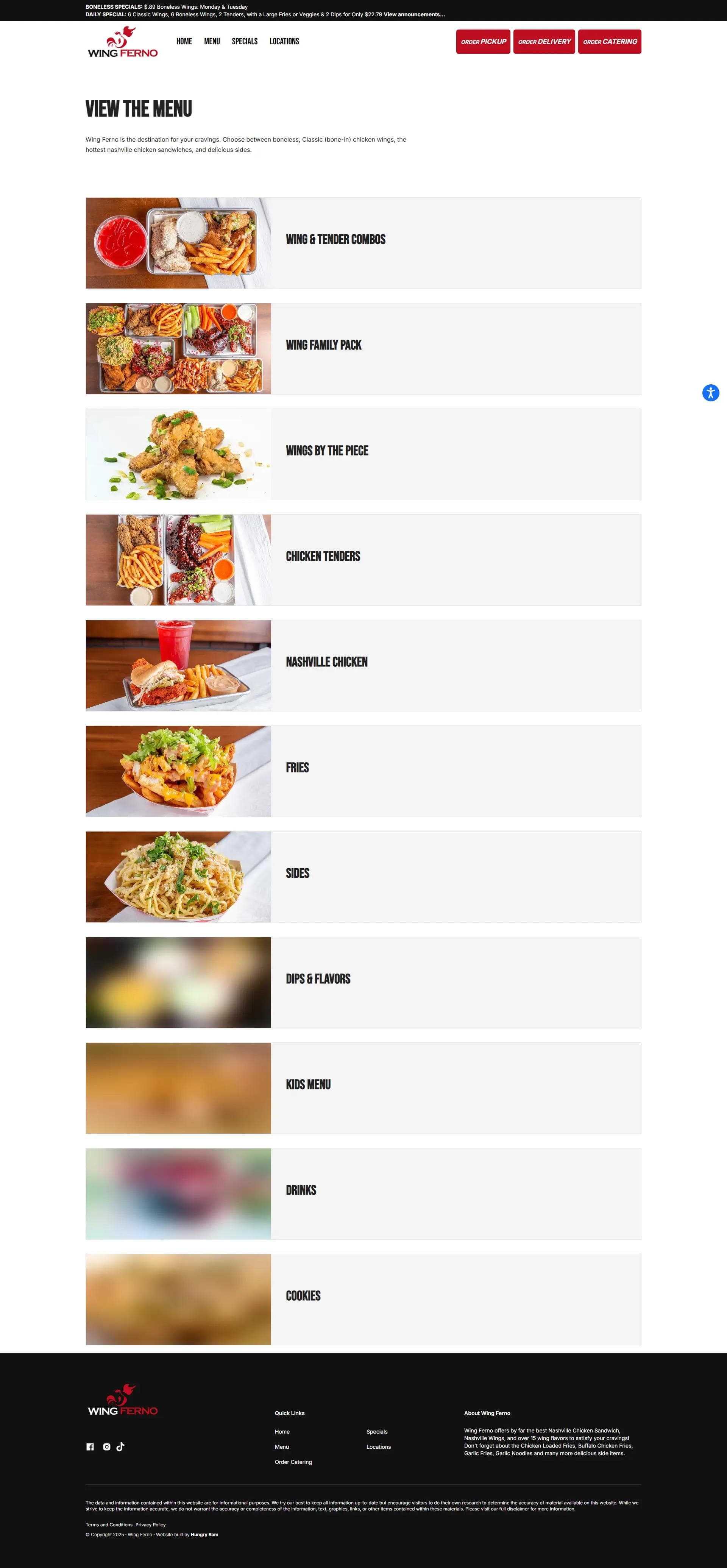Tap the Order Pickup button
Screen dimensions: 727x1568
pos(483,41)
